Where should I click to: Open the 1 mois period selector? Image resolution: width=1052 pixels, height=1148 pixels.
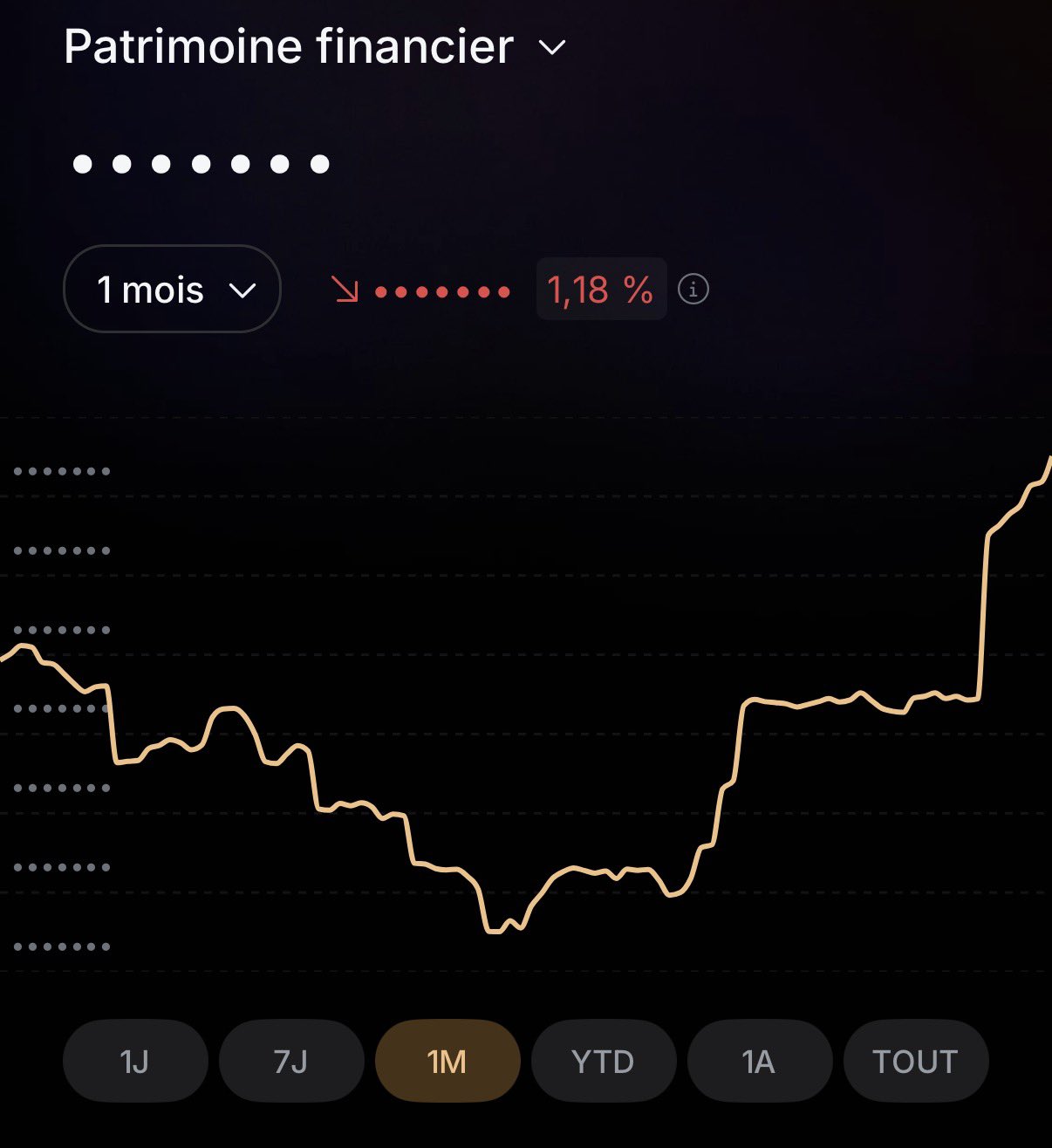click(172, 289)
